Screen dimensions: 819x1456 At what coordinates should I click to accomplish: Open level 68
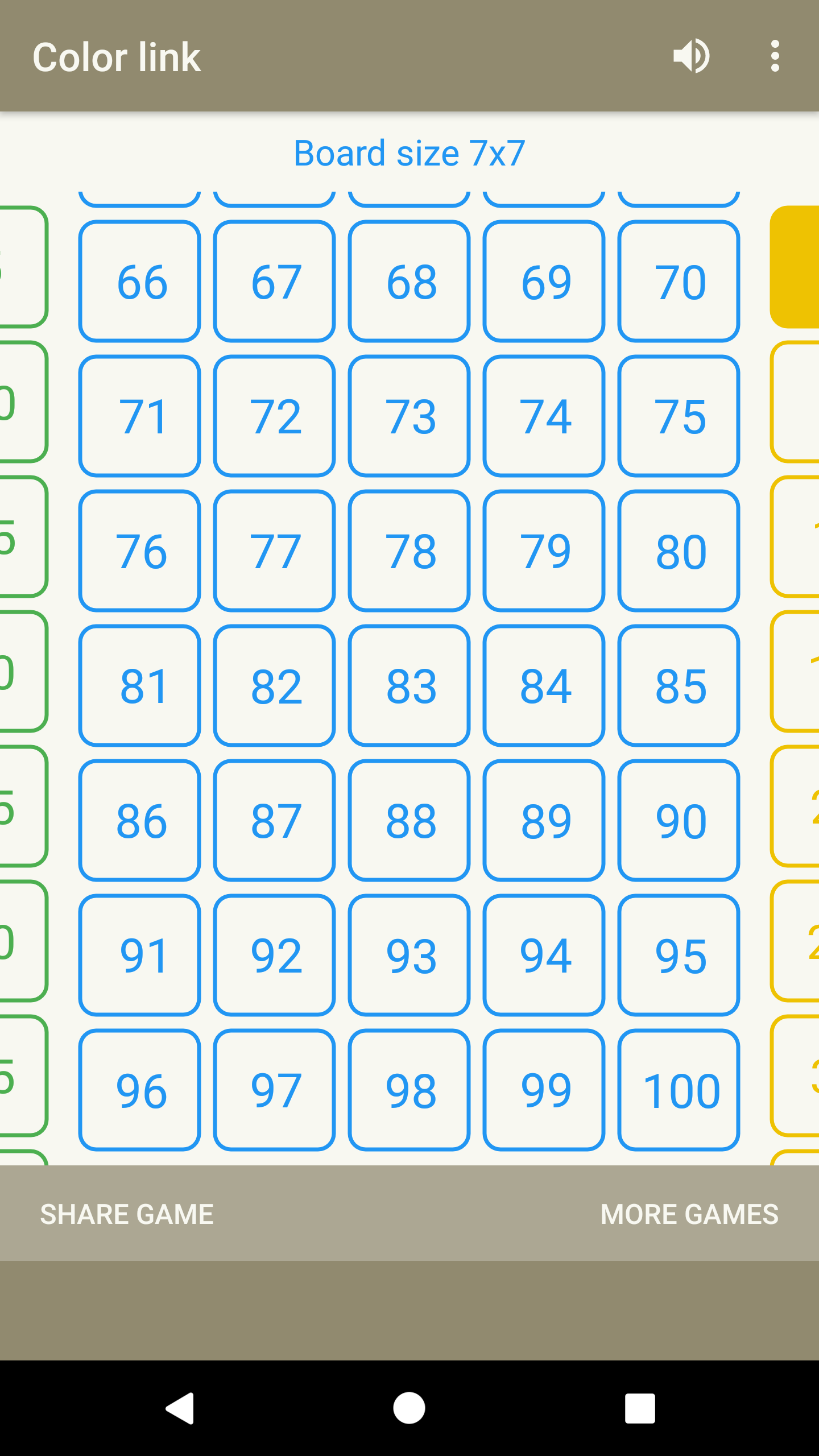409,282
